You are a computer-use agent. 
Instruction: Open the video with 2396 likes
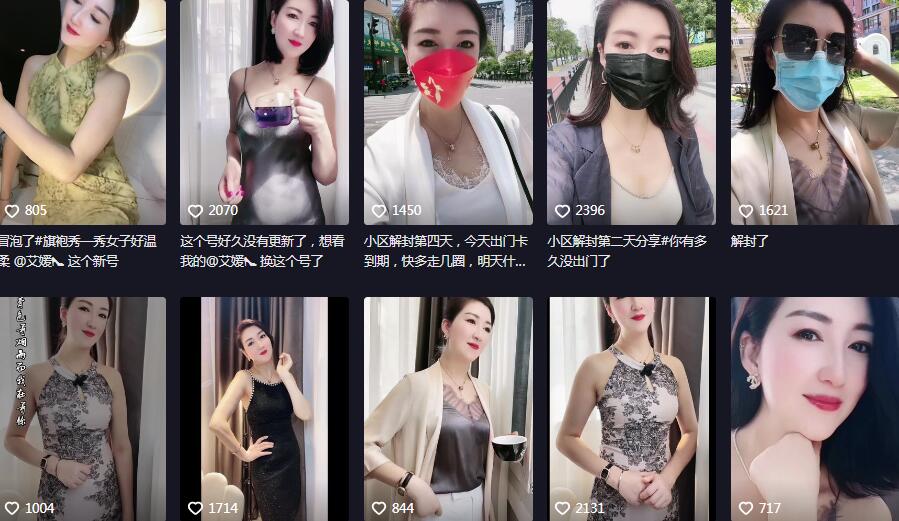[631, 110]
